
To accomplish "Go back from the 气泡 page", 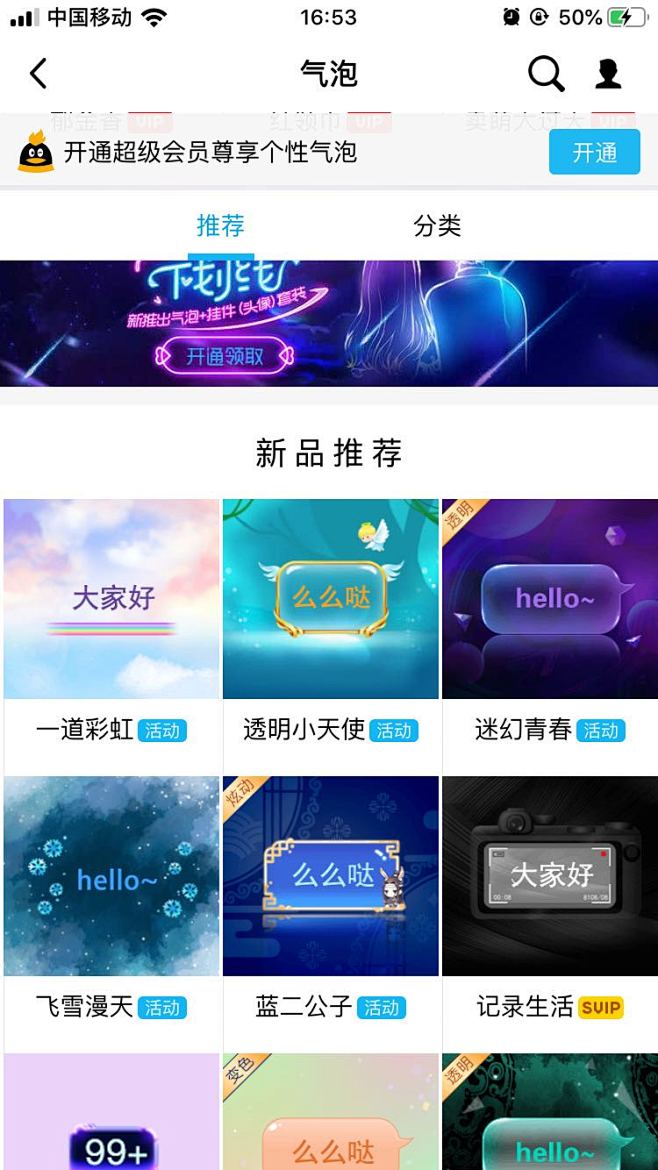I will coord(38,73).
